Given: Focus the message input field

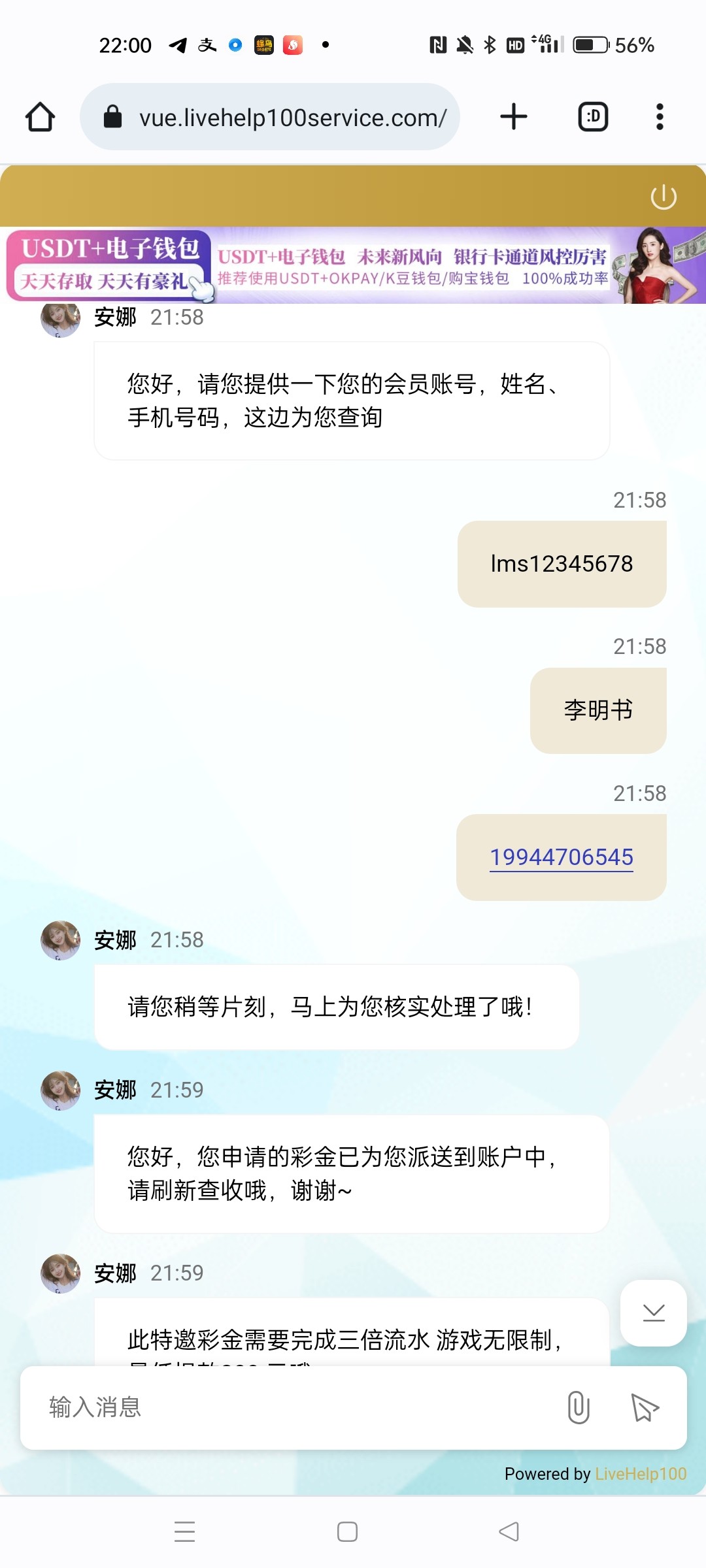Looking at the screenshot, I should pos(288,1407).
